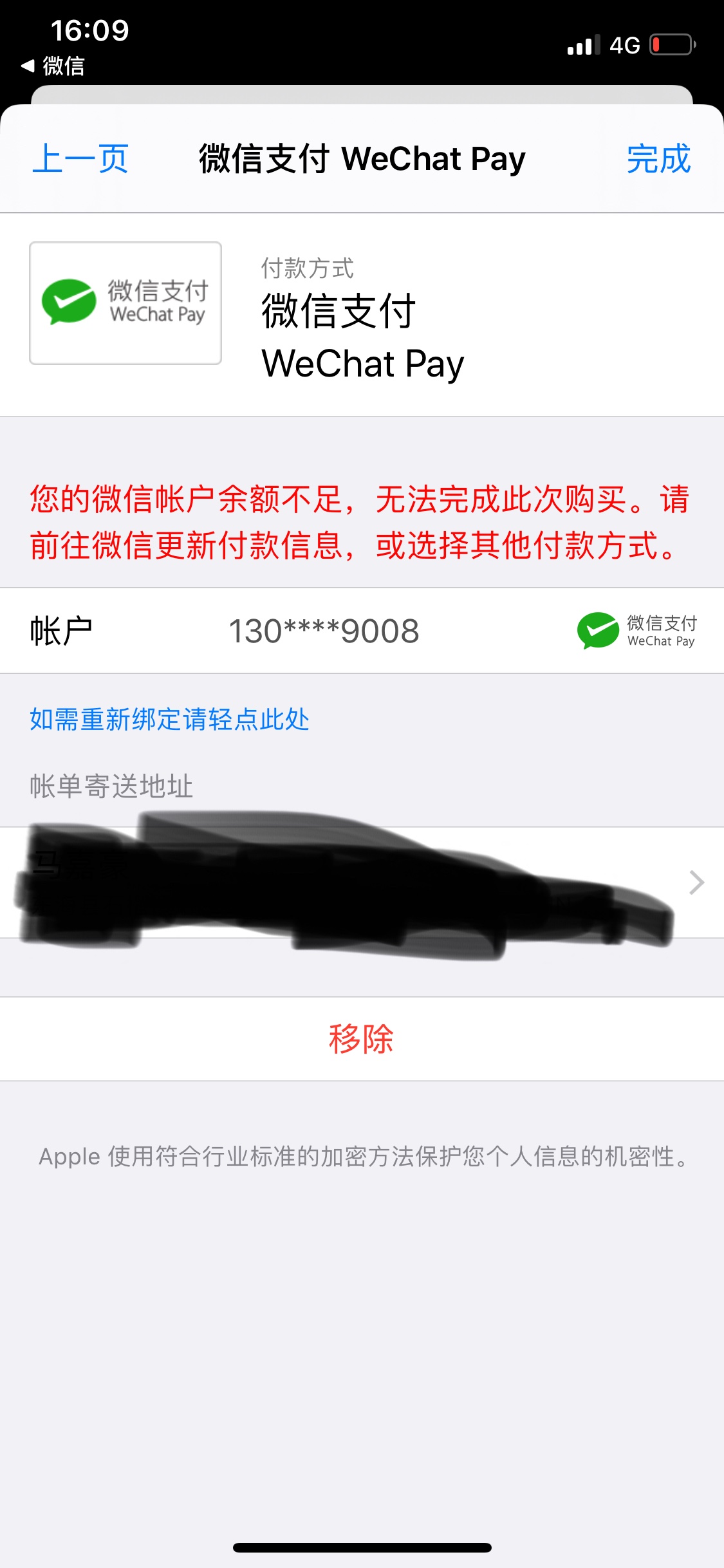Go back via 上一页
This screenshot has width=724, height=1568.
(x=80, y=158)
